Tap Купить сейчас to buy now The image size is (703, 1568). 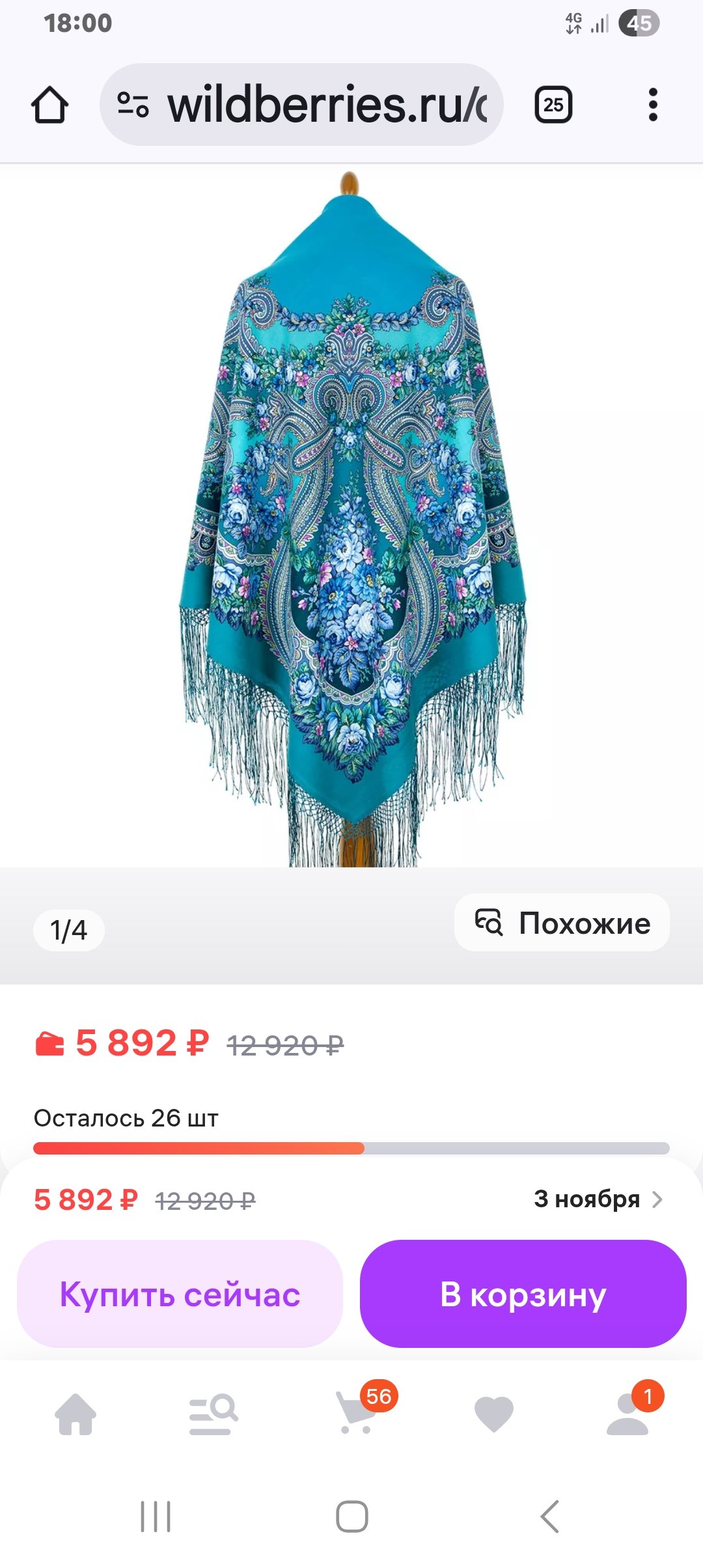click(x=180, y=1294)
